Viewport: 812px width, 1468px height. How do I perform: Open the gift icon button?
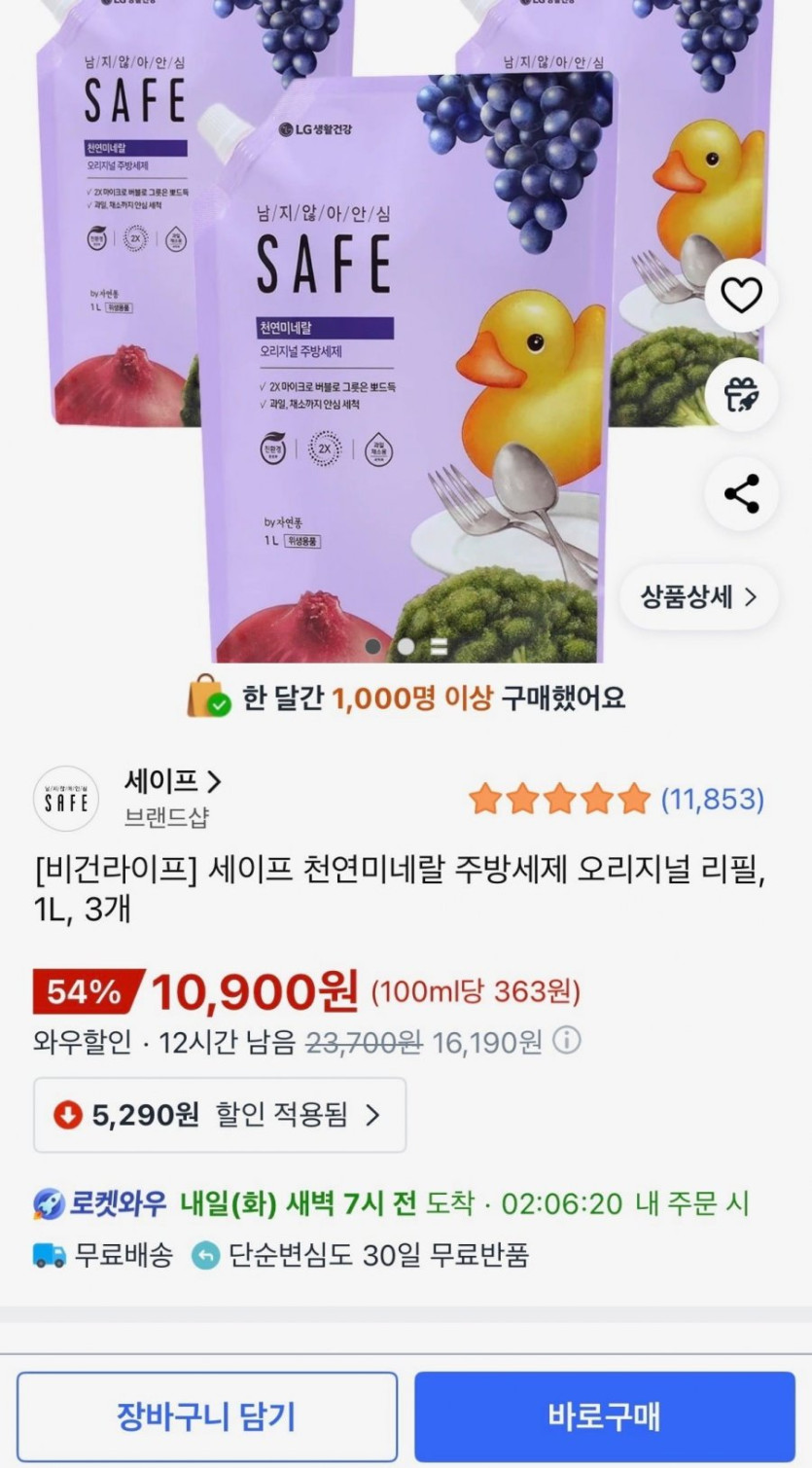741,395
